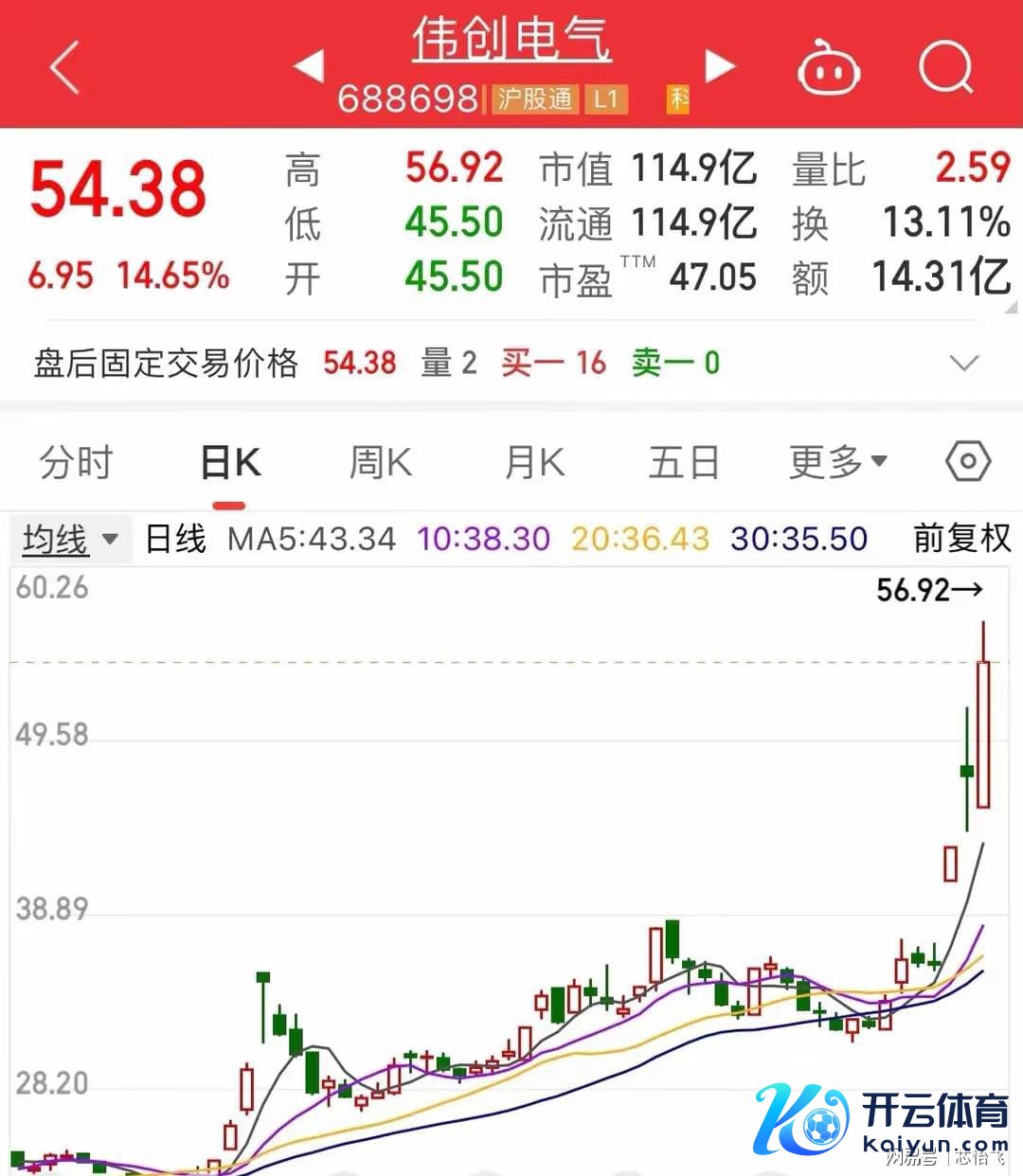Switch to the 分时 chart tab
1023x1176 pixels.
(x=76, y=463)
